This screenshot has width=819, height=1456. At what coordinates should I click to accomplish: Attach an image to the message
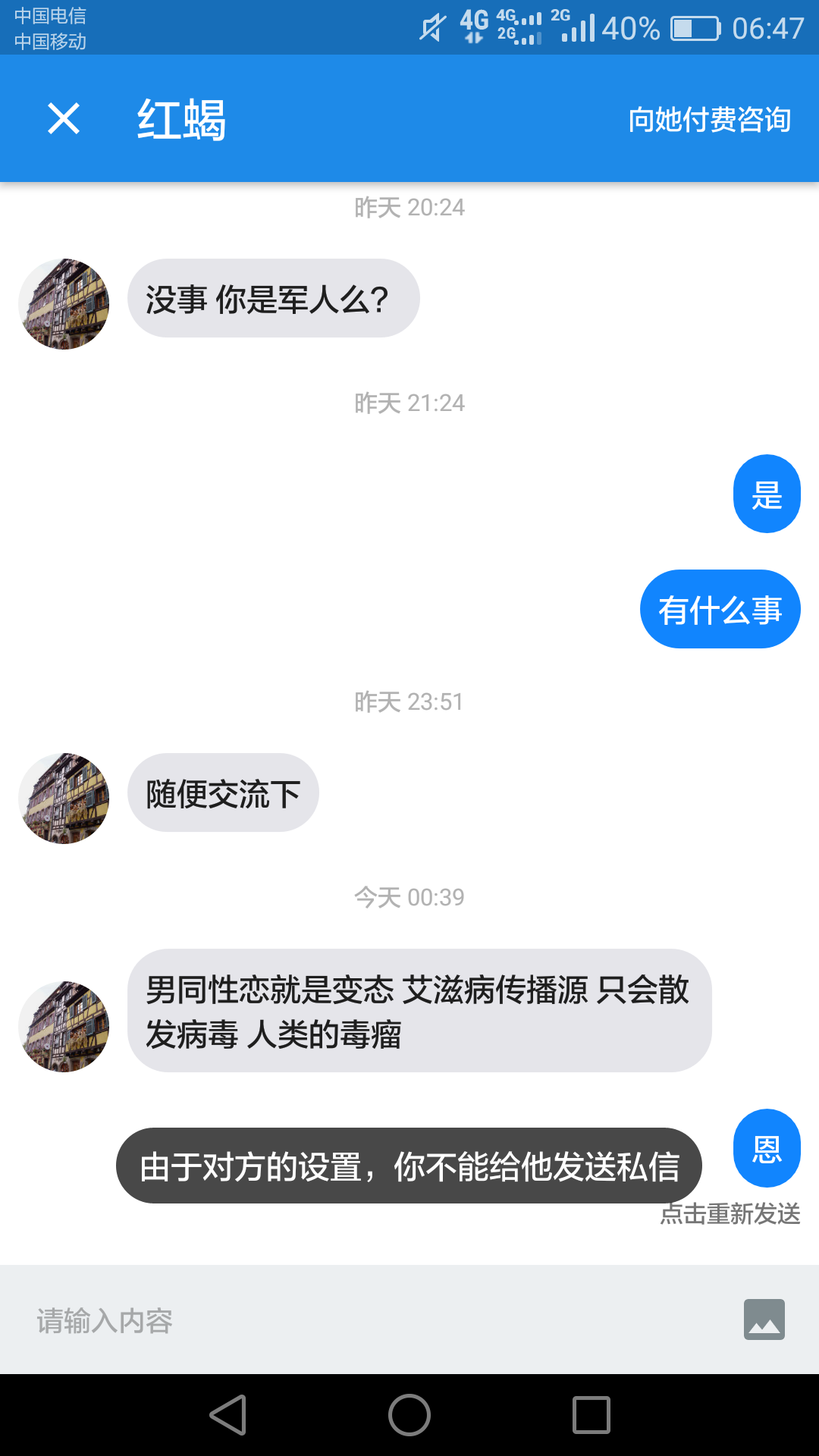click(x=764, y=1319)
